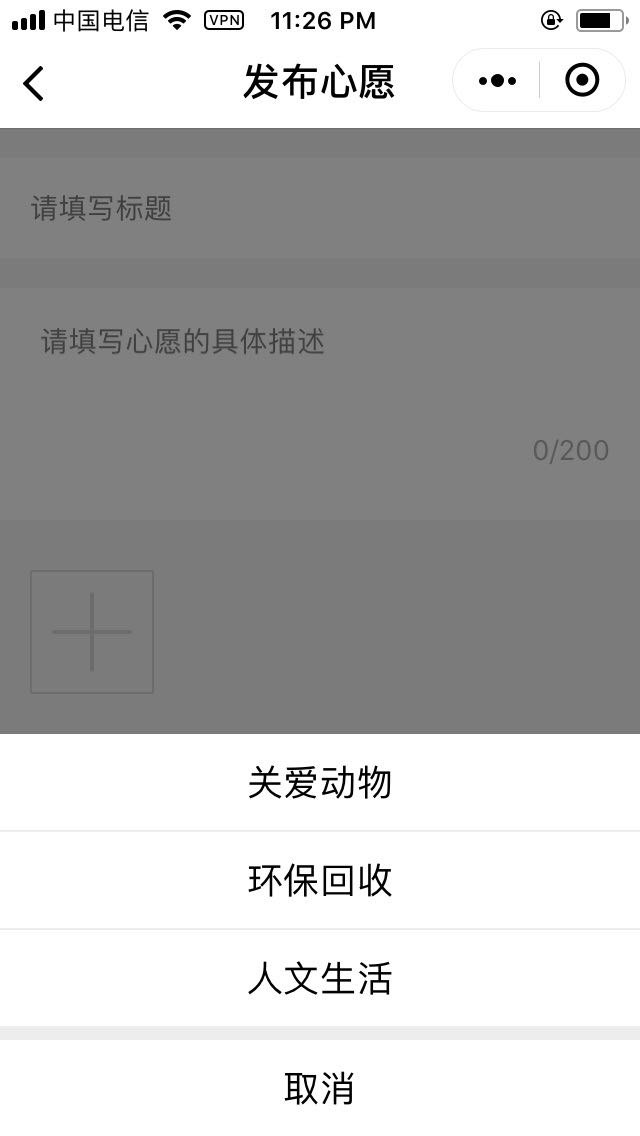Go back using the top-left arrow

coord(34,82)
